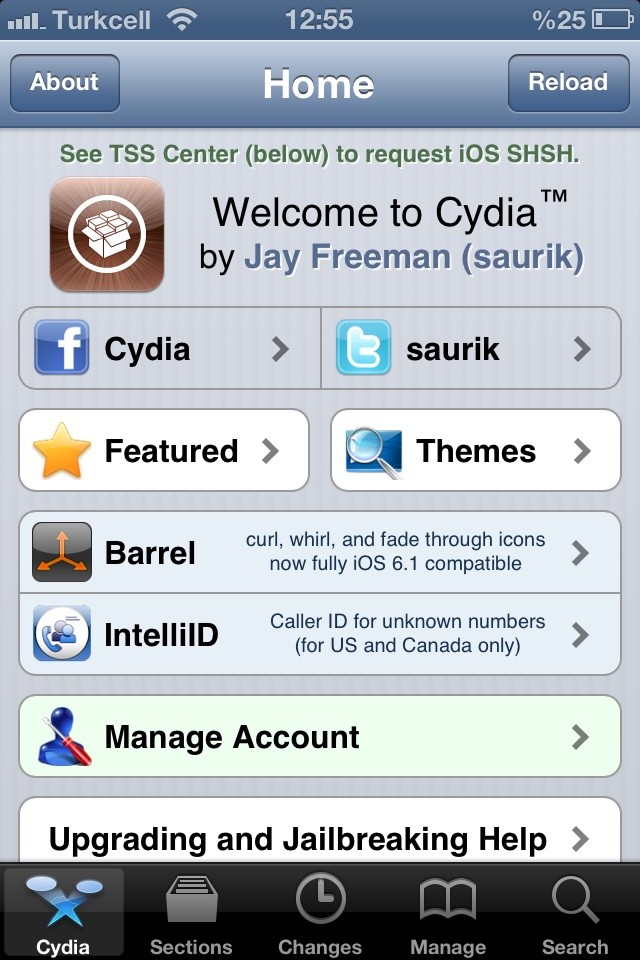640x960 pixels.
Task: Switch to the Changes tab
Action: point(320,912)
